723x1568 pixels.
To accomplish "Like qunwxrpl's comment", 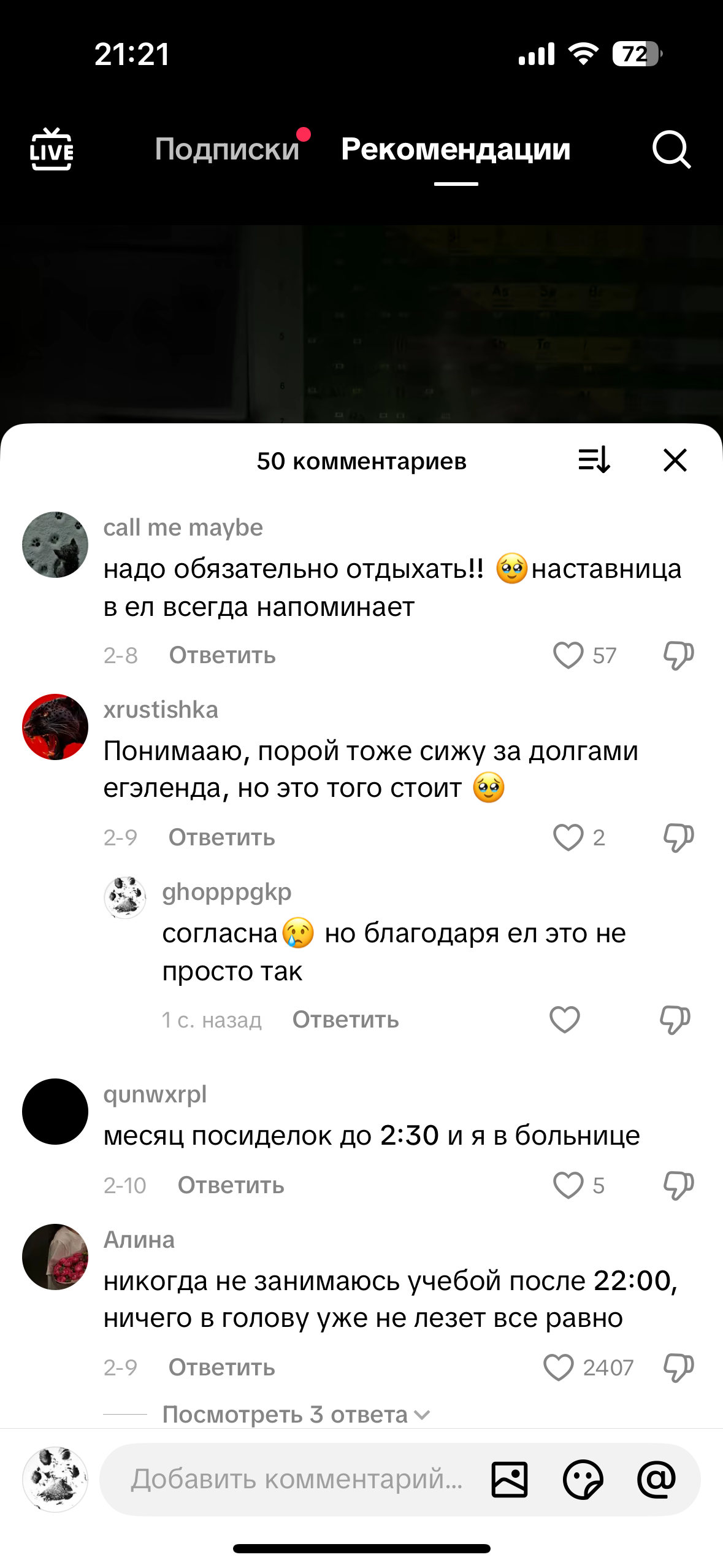I will [x=568, y=1185].
